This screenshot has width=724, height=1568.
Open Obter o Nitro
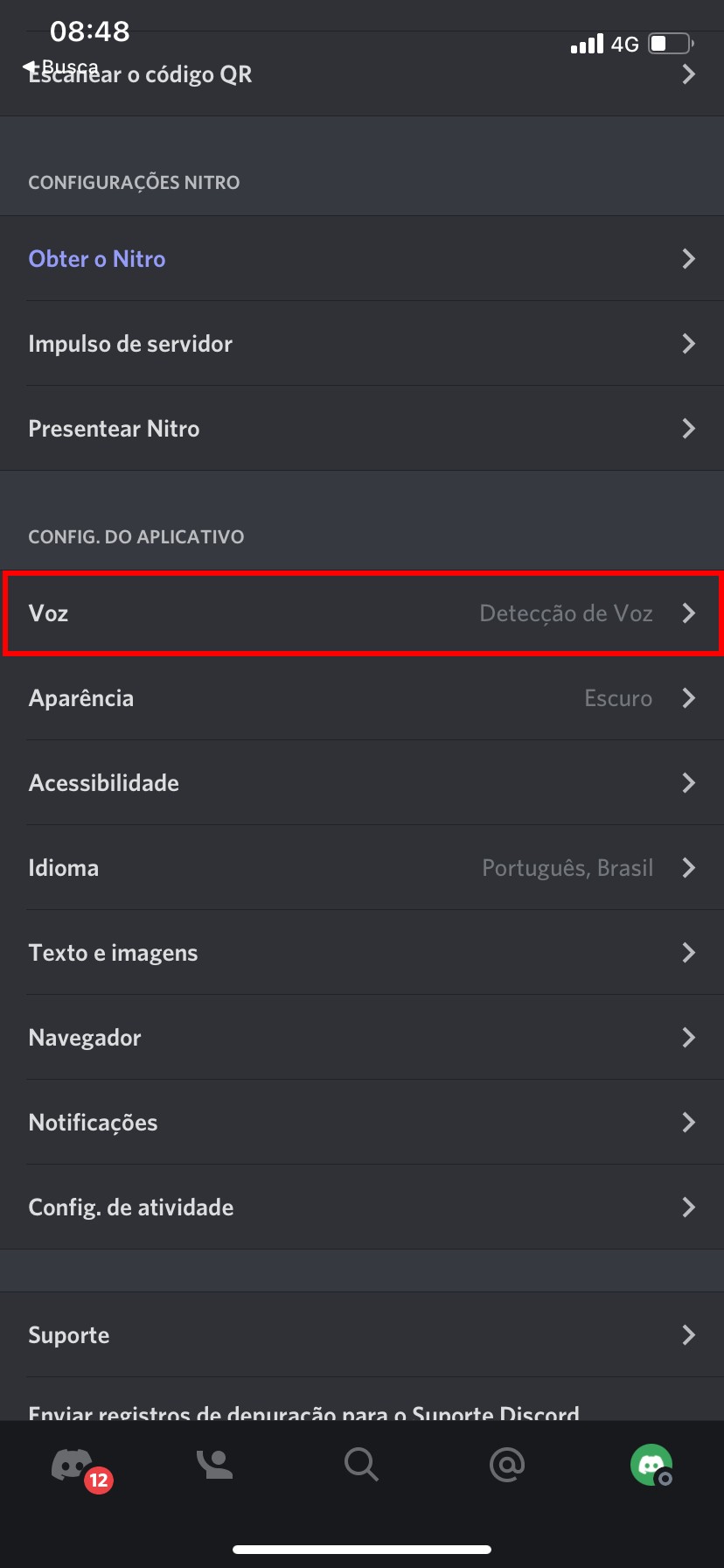point(362,259)
